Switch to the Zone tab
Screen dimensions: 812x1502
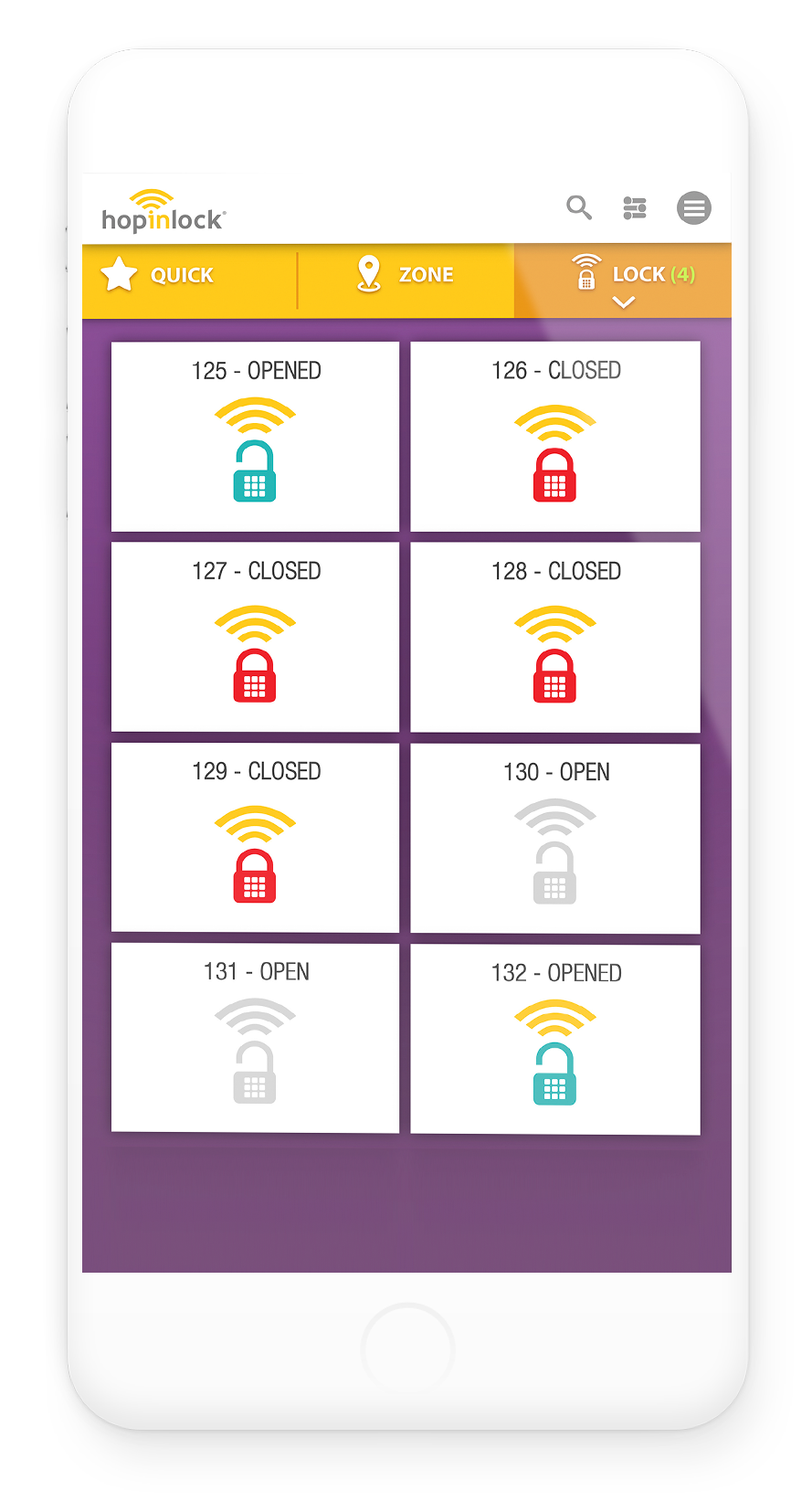click(x=406, y=275)
